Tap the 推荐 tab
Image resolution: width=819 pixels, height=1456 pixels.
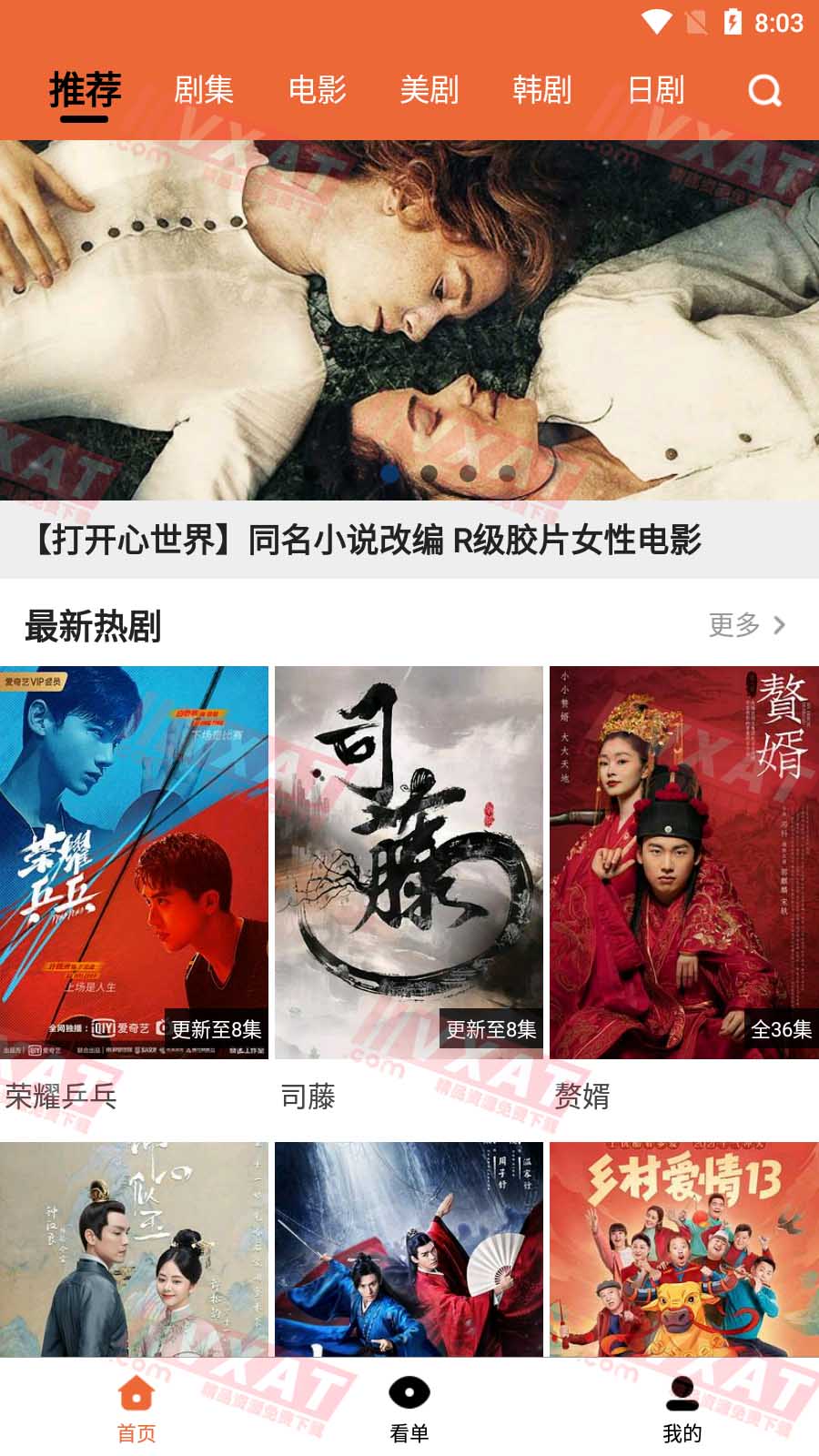click(x=86, y=90)
